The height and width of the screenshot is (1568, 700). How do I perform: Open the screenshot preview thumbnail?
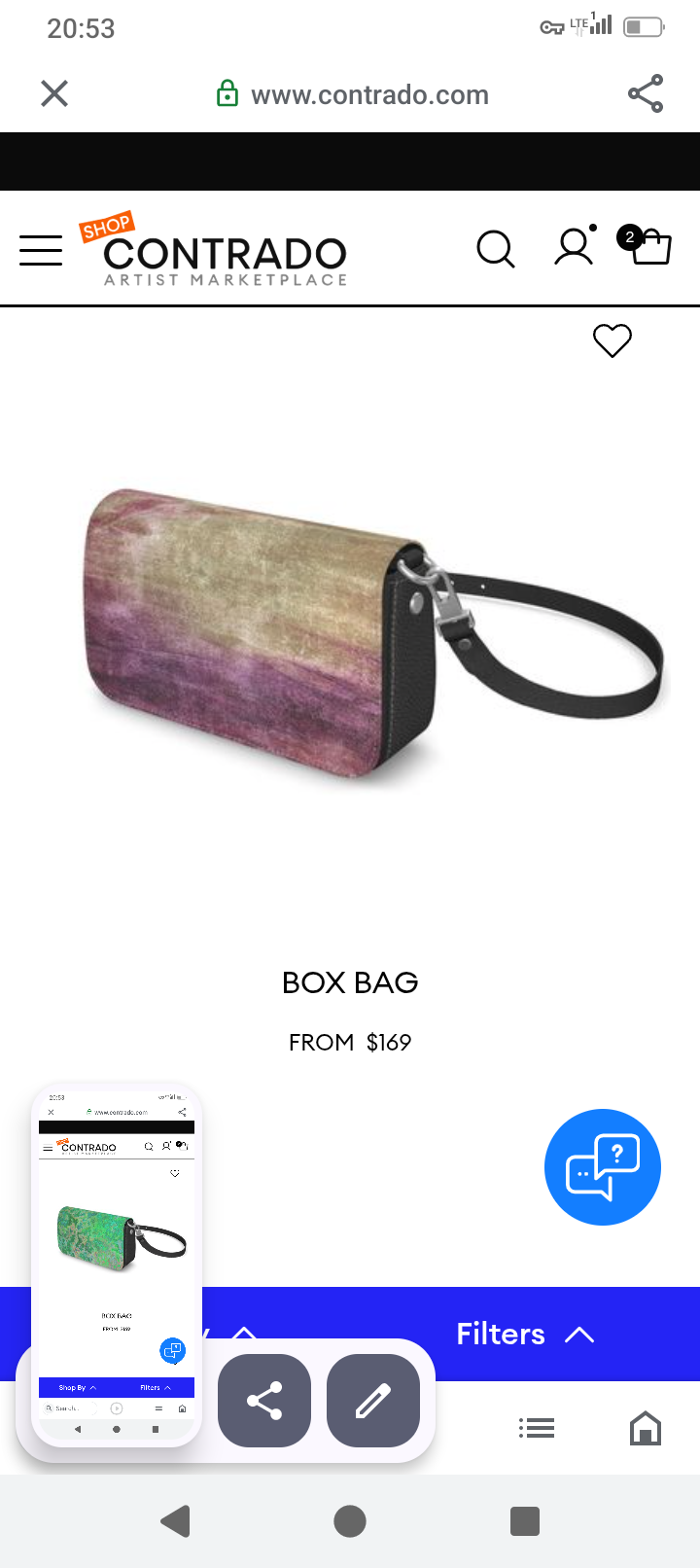click(x=117, y=1265)
